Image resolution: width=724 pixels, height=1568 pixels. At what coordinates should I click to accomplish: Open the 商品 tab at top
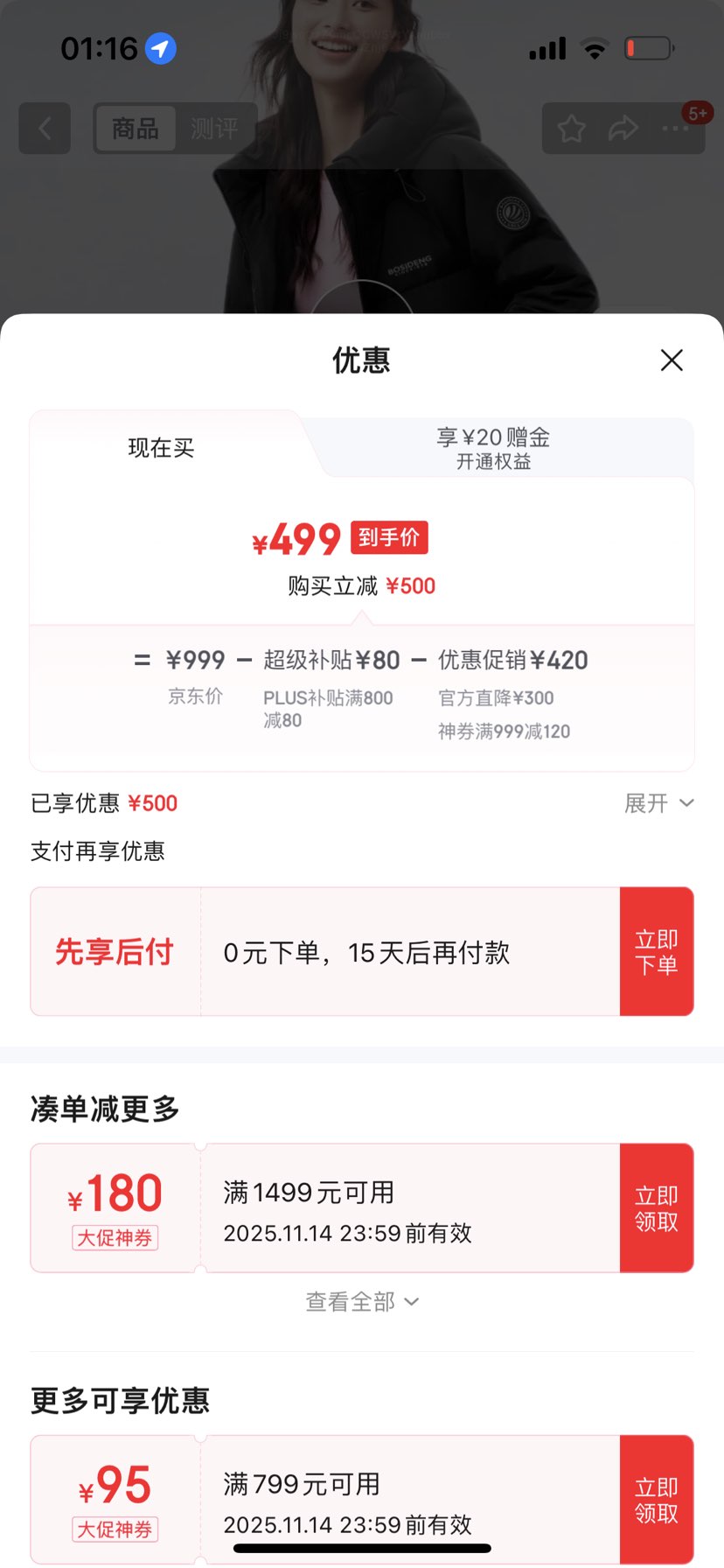click(136, 129)
